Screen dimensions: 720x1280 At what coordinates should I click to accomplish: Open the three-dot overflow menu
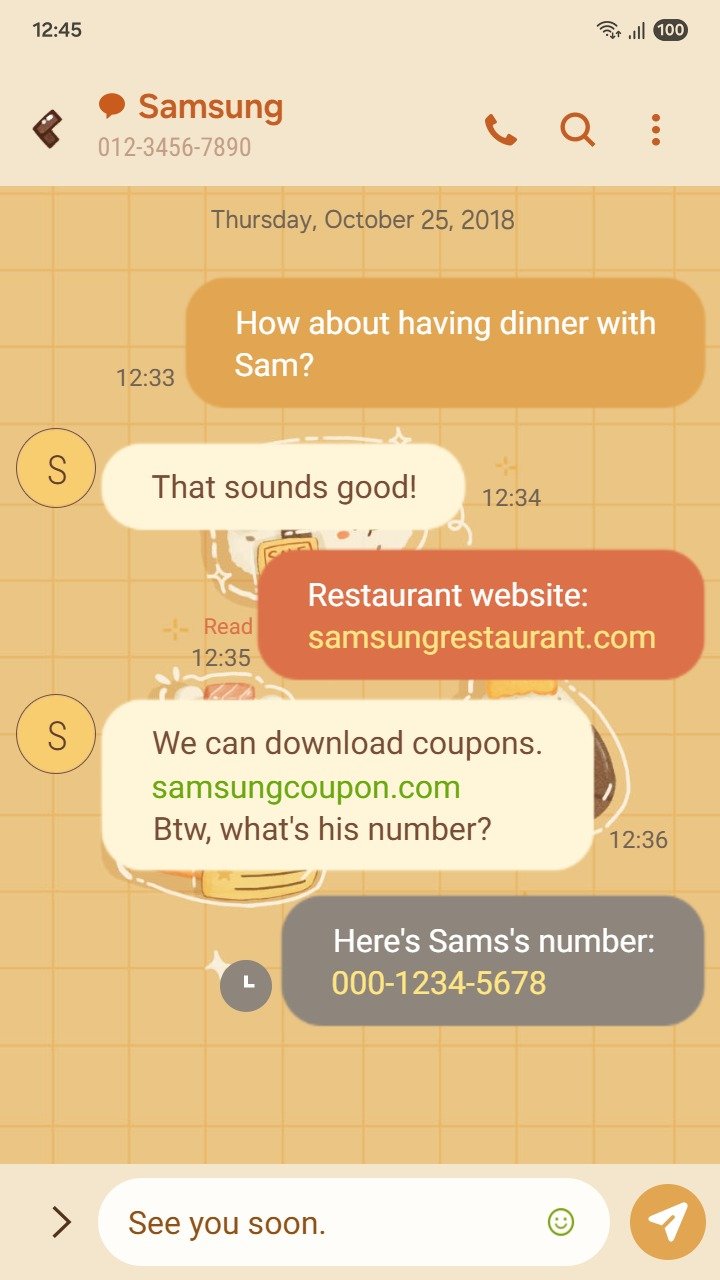tap(655, 130)
